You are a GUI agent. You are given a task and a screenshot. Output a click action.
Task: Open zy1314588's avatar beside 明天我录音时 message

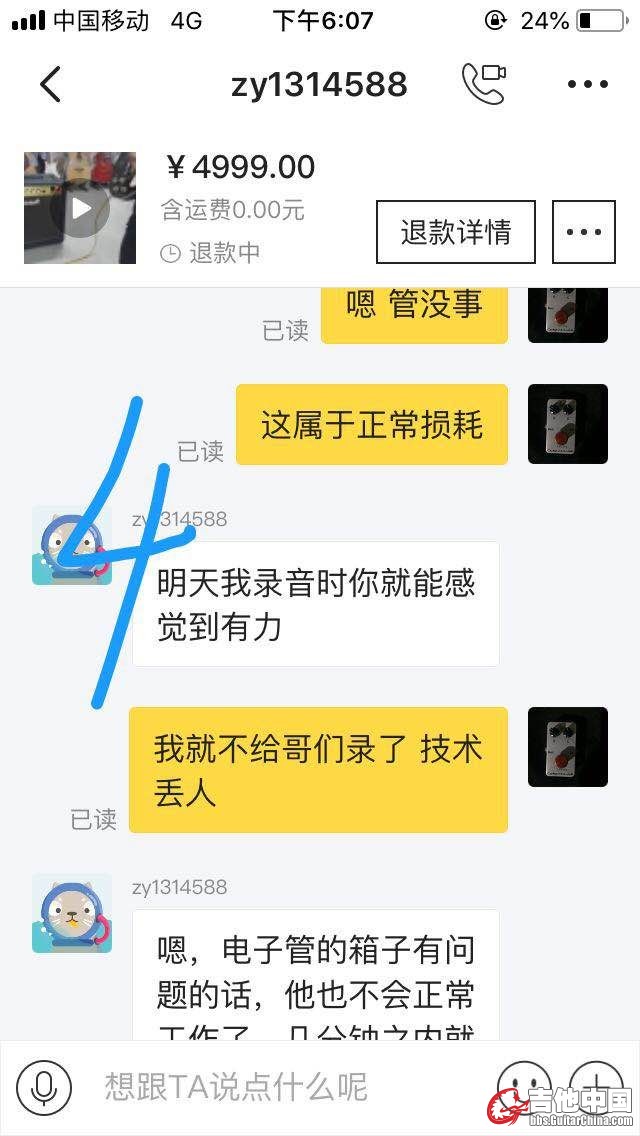[71, 546]
